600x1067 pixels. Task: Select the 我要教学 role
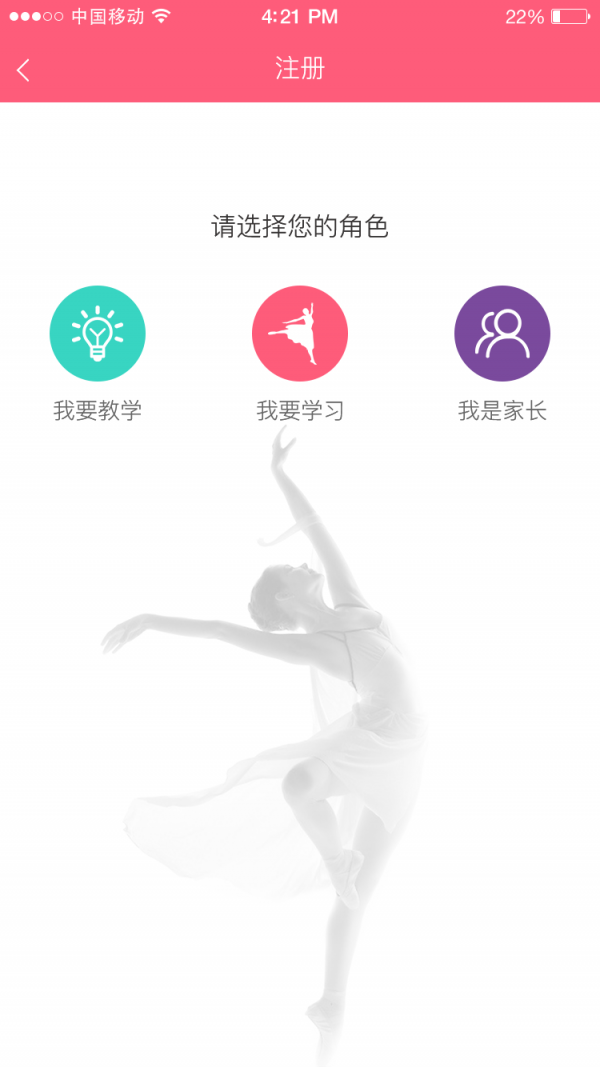(x=98, y=334)
